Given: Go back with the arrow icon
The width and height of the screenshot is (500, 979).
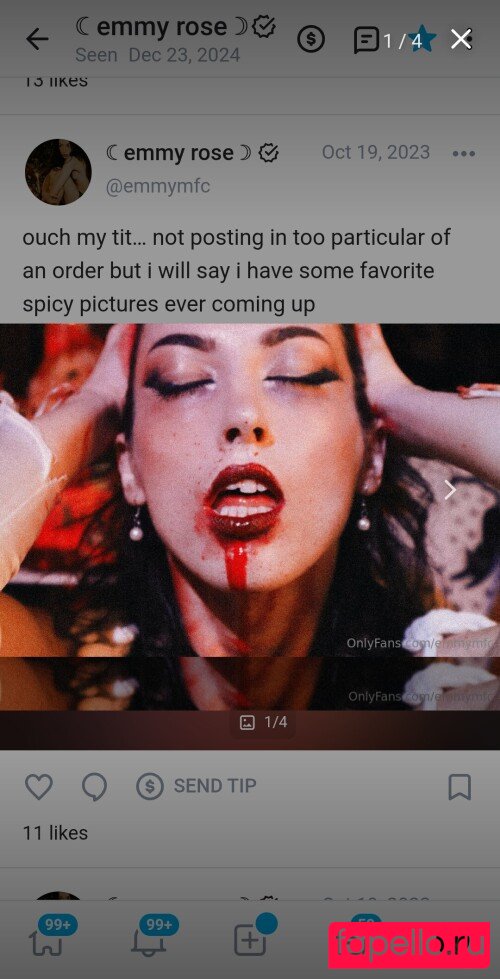Looking at the screenshot, I should (37, 39).
